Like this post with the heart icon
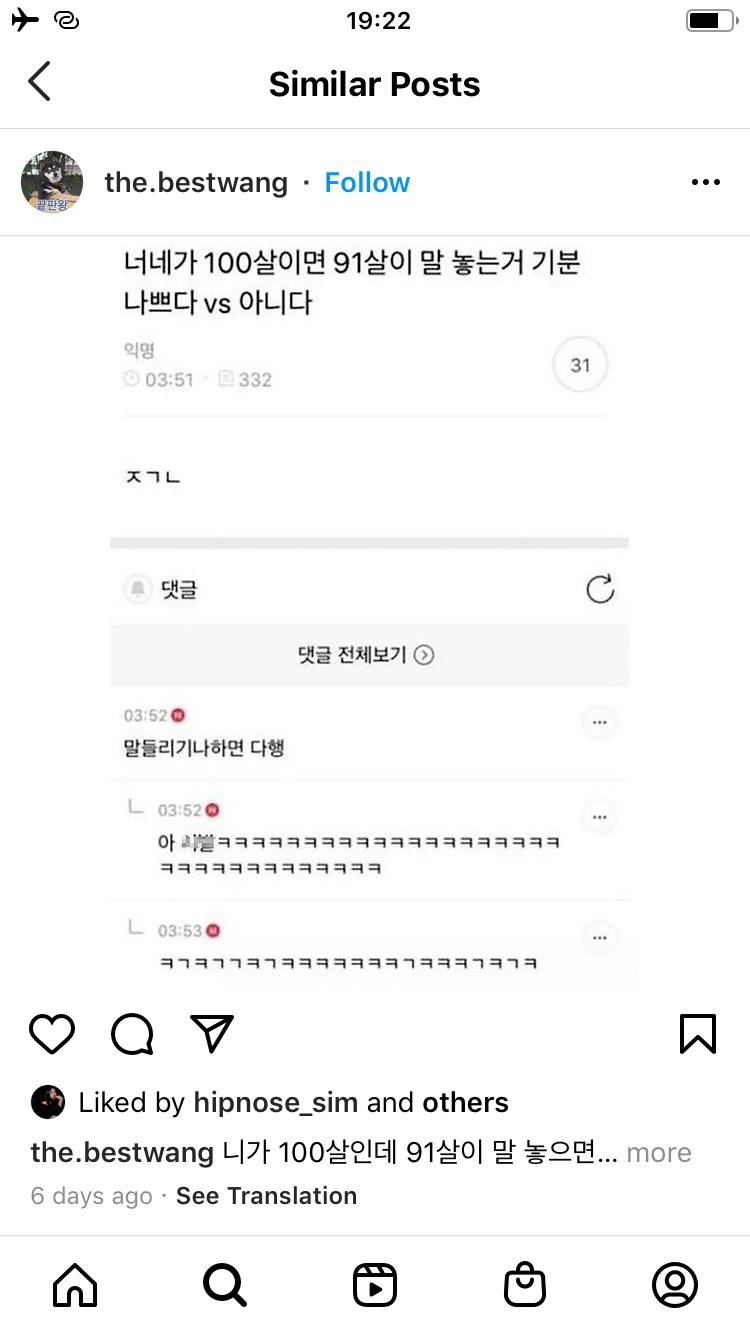Screen dimensions: 750x1334 [52, 1034]
